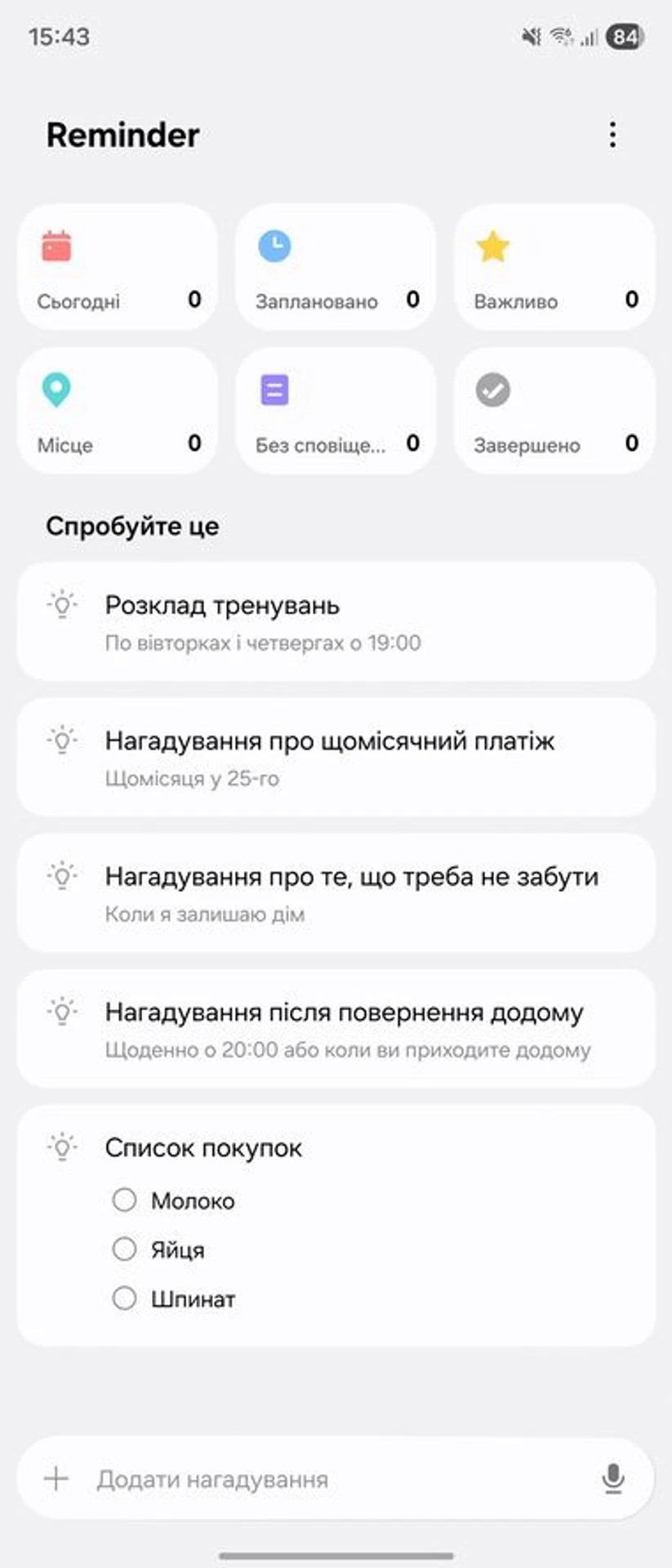Select Нагадування про щомісячний платіж suggestion
672x1568 pixels.
tap(336, 757)
